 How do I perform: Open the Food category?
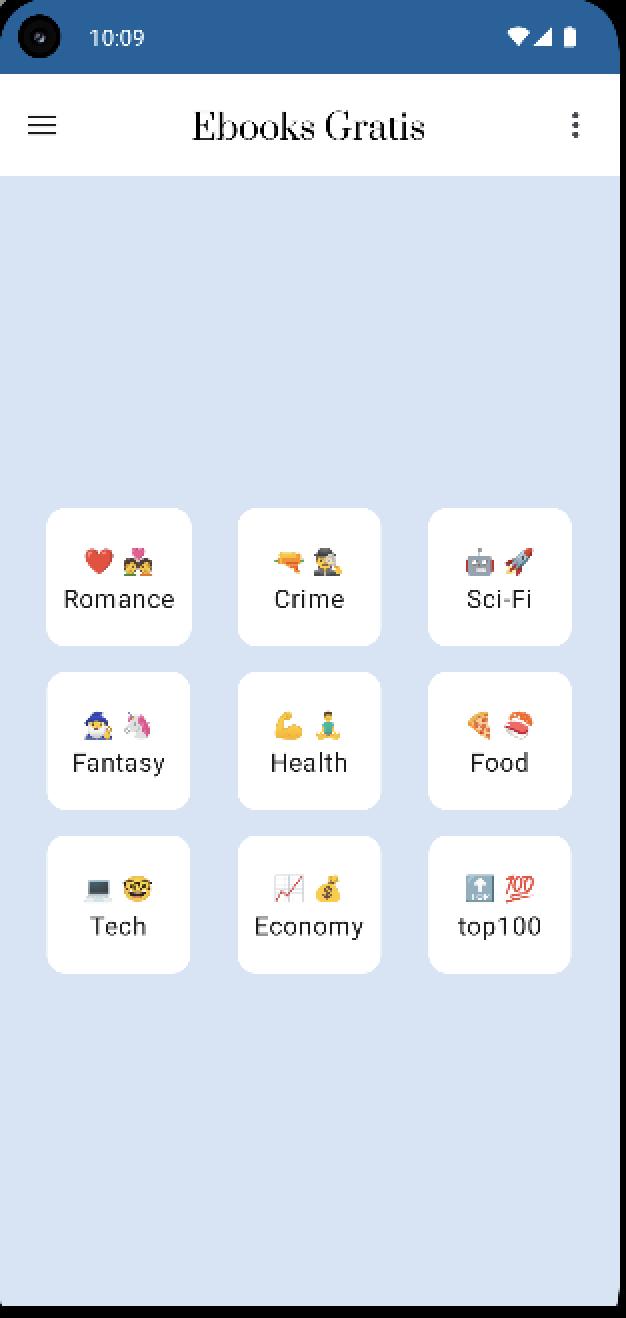point(500,741)
